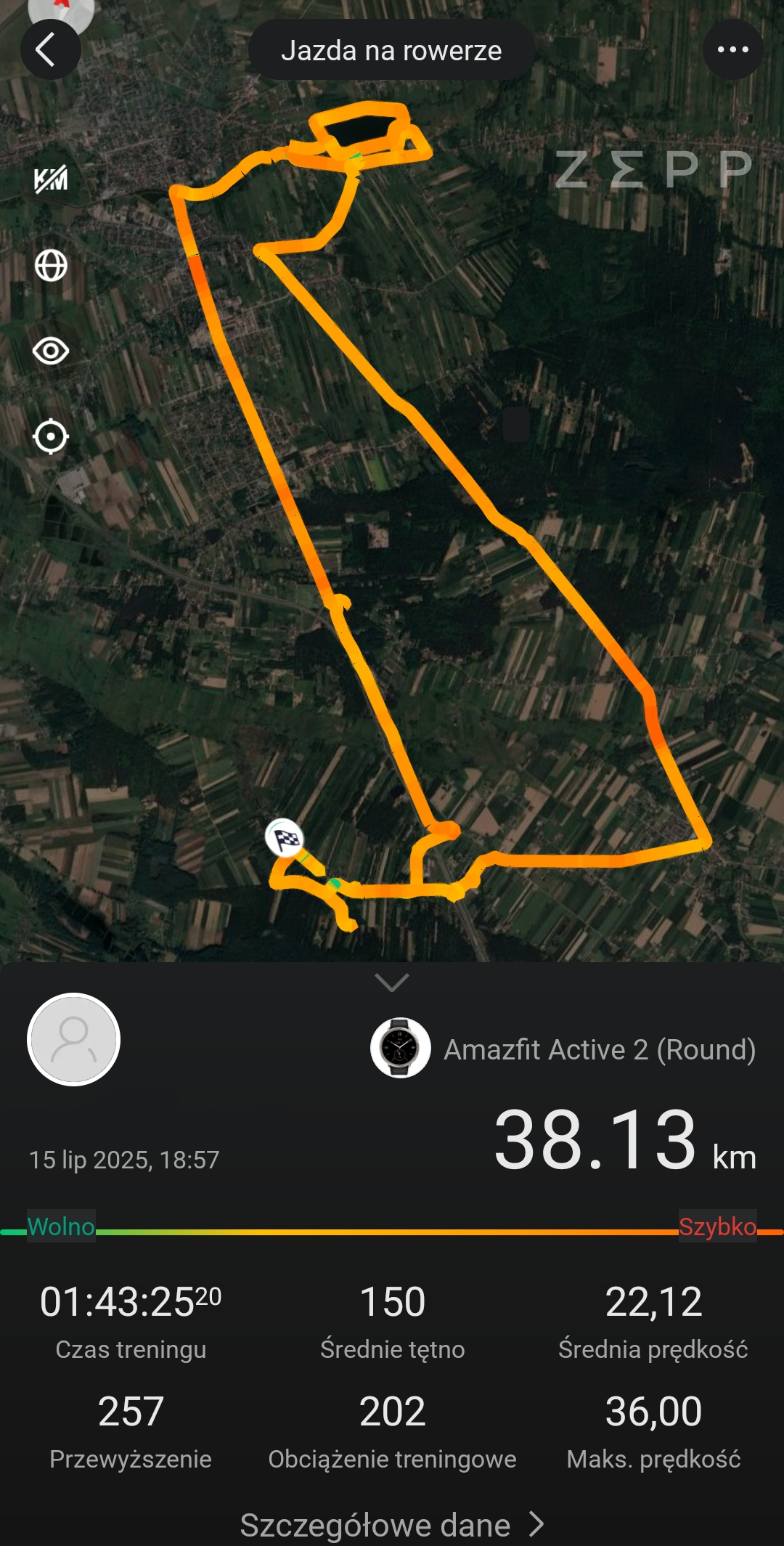Collapse the stats panel with the chevron
This screenshot has width=784, height=1546.
[x=392, y=982]
